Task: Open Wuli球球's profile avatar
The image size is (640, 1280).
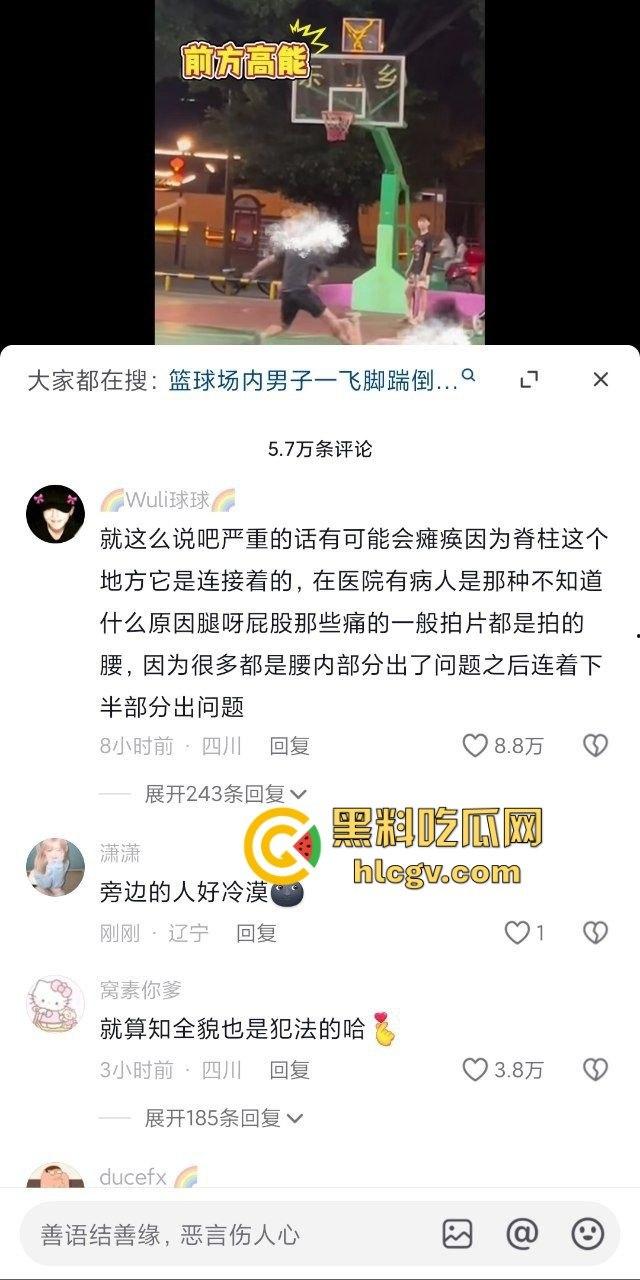Action: 55,514
